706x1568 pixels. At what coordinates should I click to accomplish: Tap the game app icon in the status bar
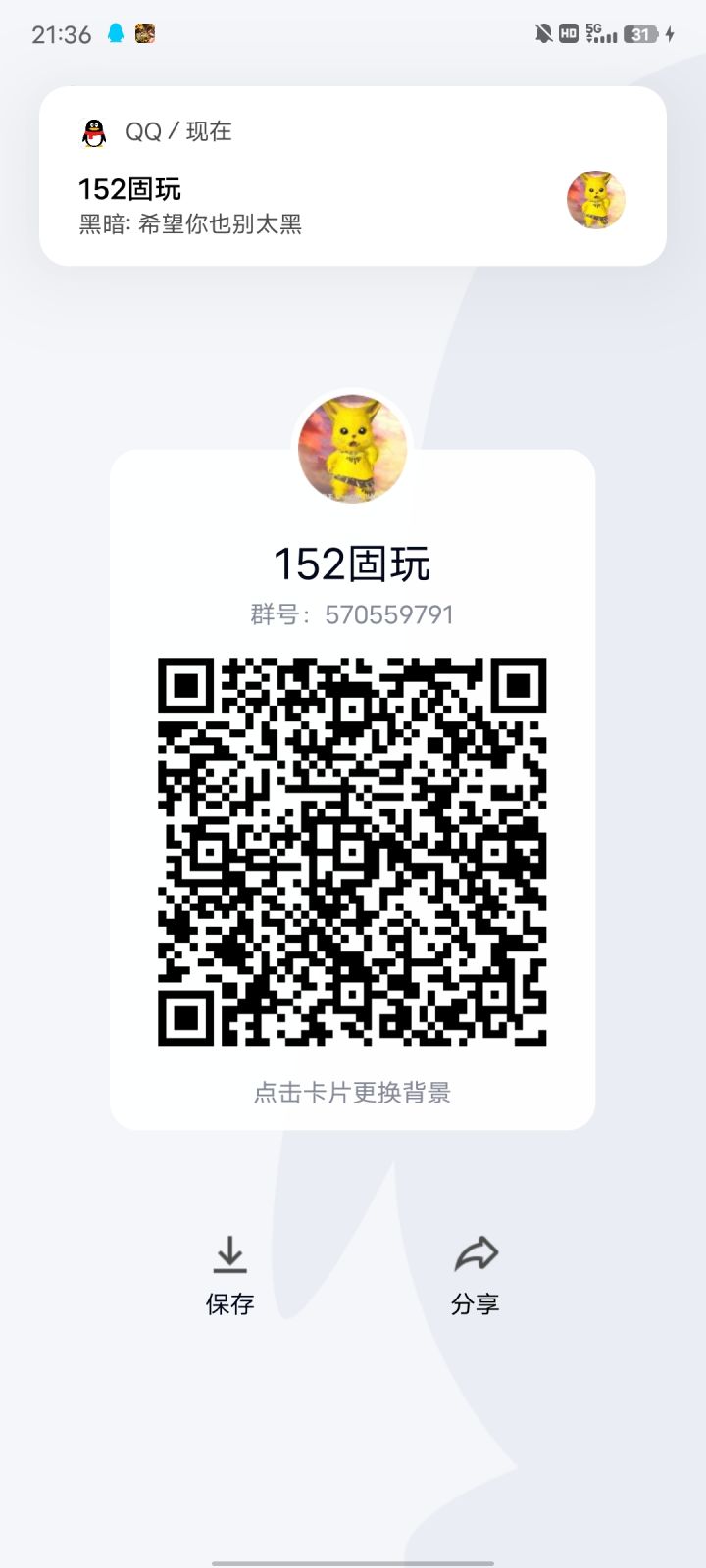pos(147,32)
